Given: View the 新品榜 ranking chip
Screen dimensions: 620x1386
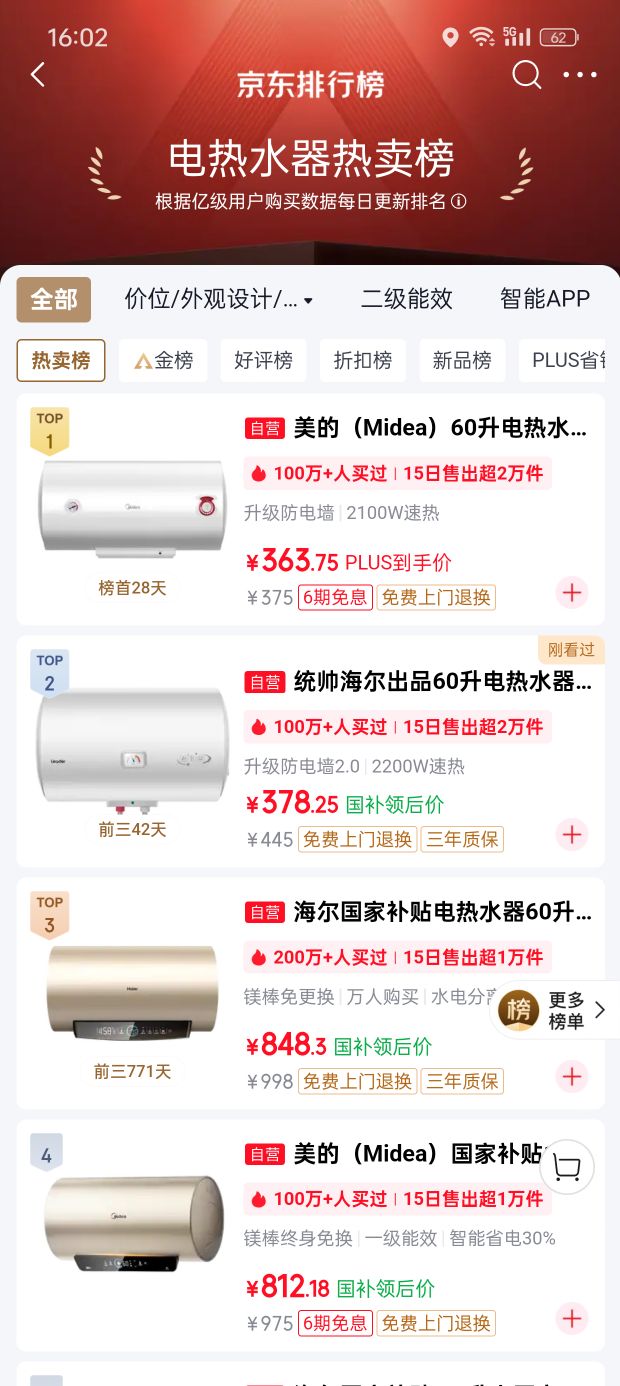Looking at the screenshot, I should (462, 360).
